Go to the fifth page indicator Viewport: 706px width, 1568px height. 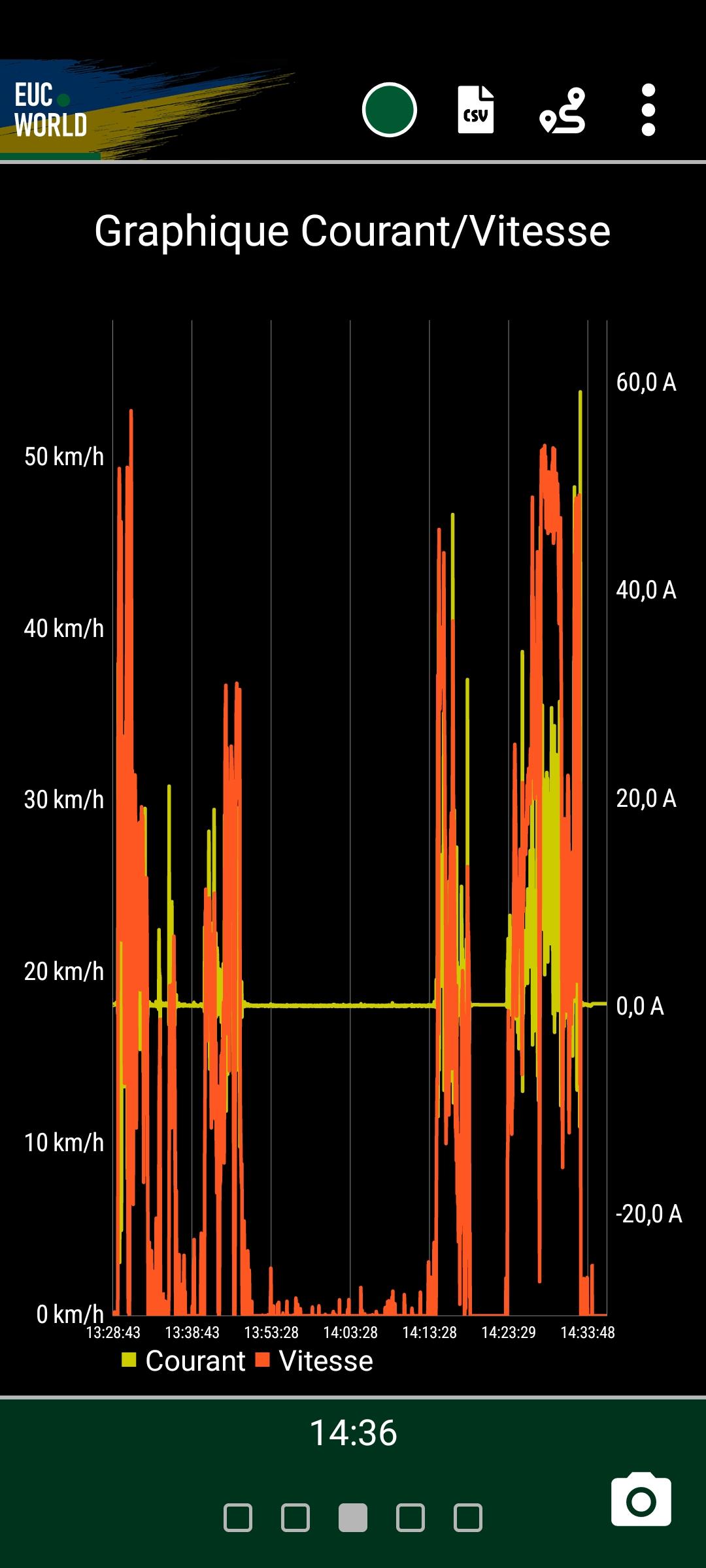coord(468,1517)
